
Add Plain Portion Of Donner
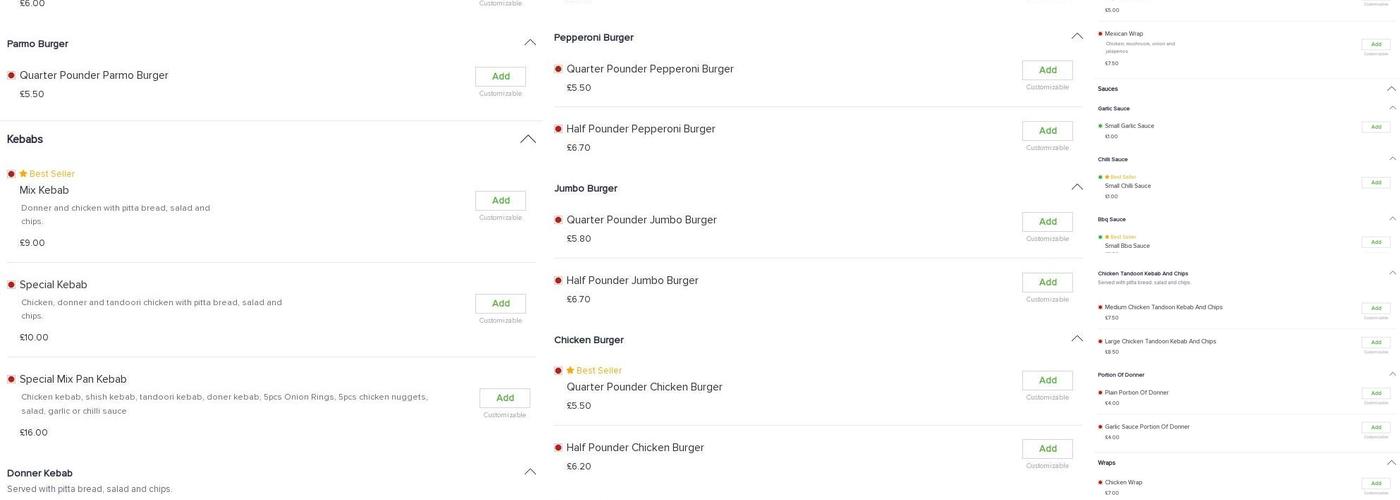click(x=1375, y=393)
